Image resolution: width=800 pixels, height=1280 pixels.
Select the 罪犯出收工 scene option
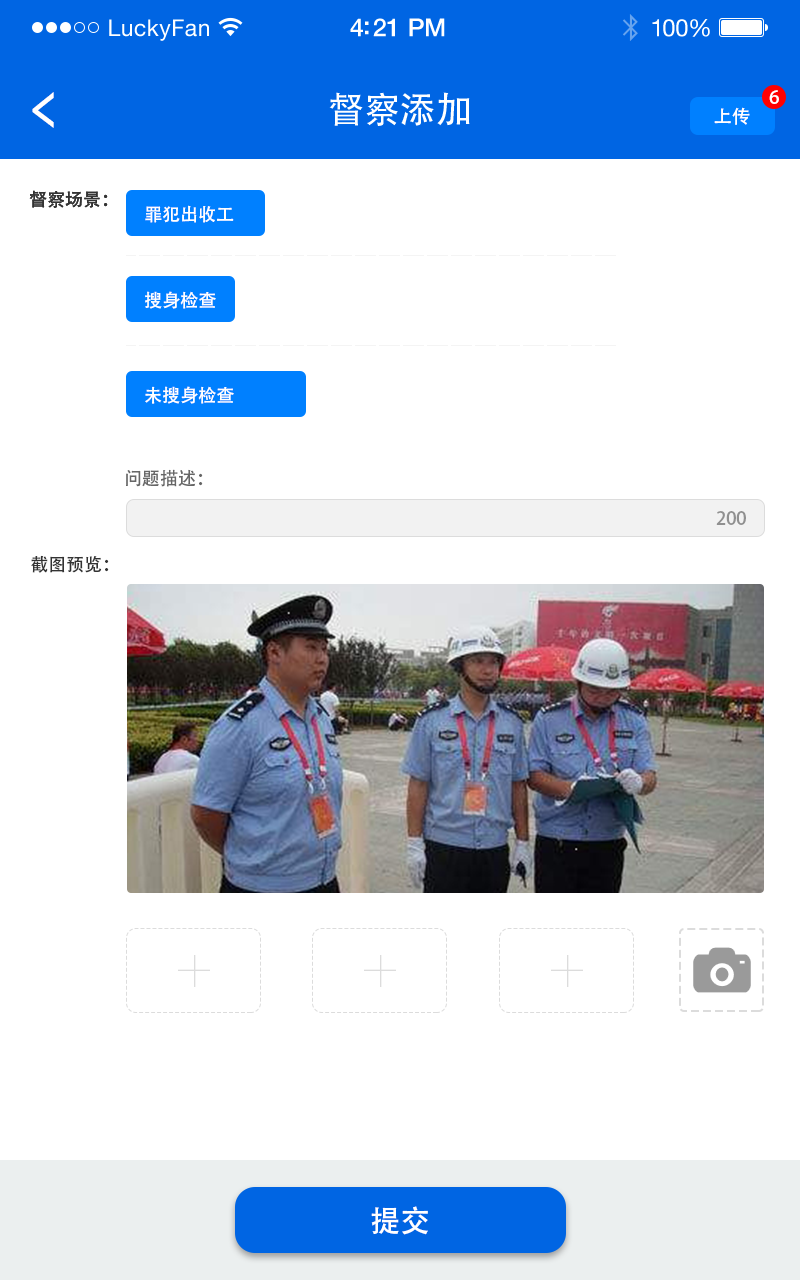point(195,213)
